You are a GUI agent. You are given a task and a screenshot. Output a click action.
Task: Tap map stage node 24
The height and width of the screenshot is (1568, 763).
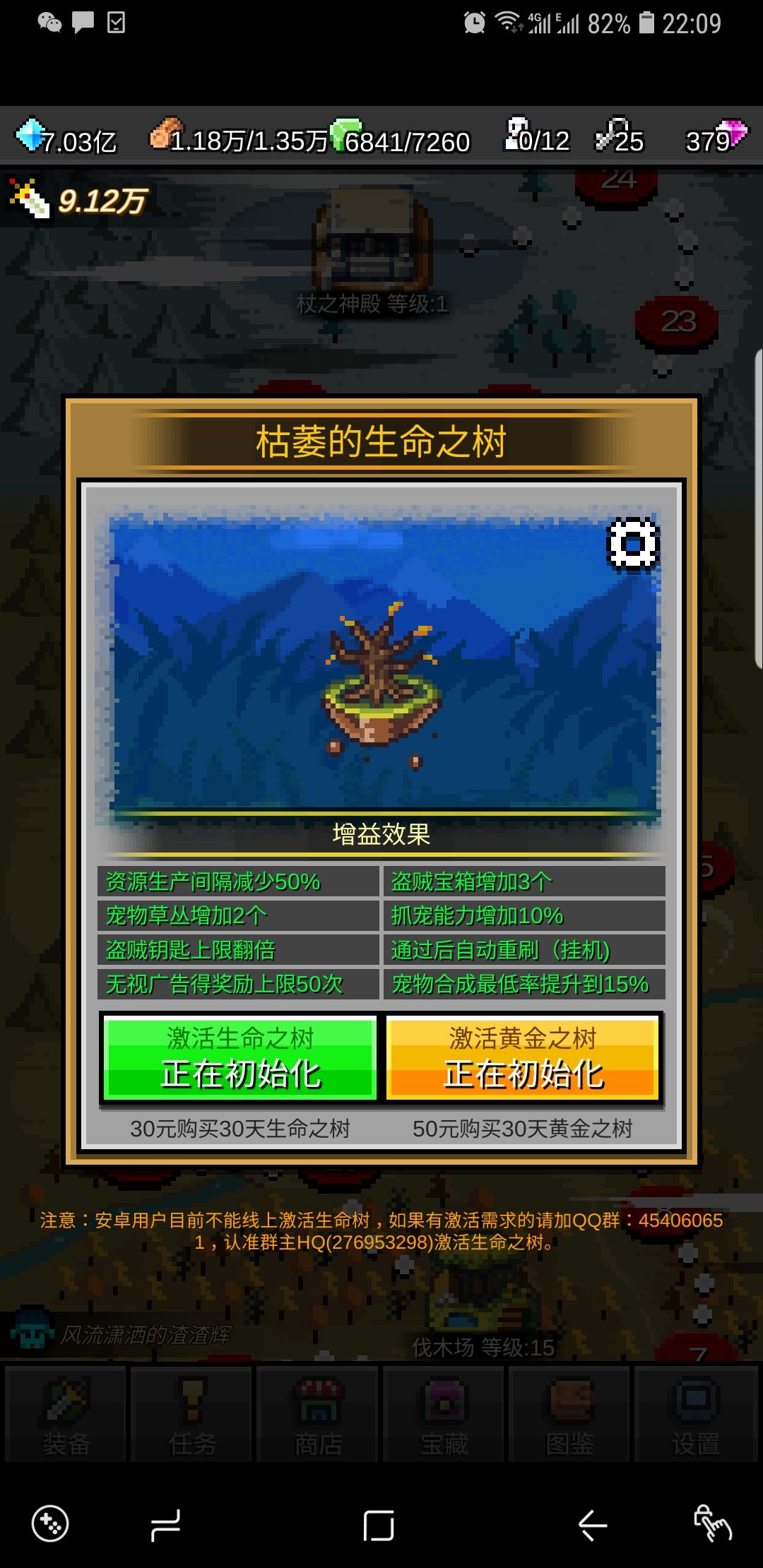coord(618,182)
